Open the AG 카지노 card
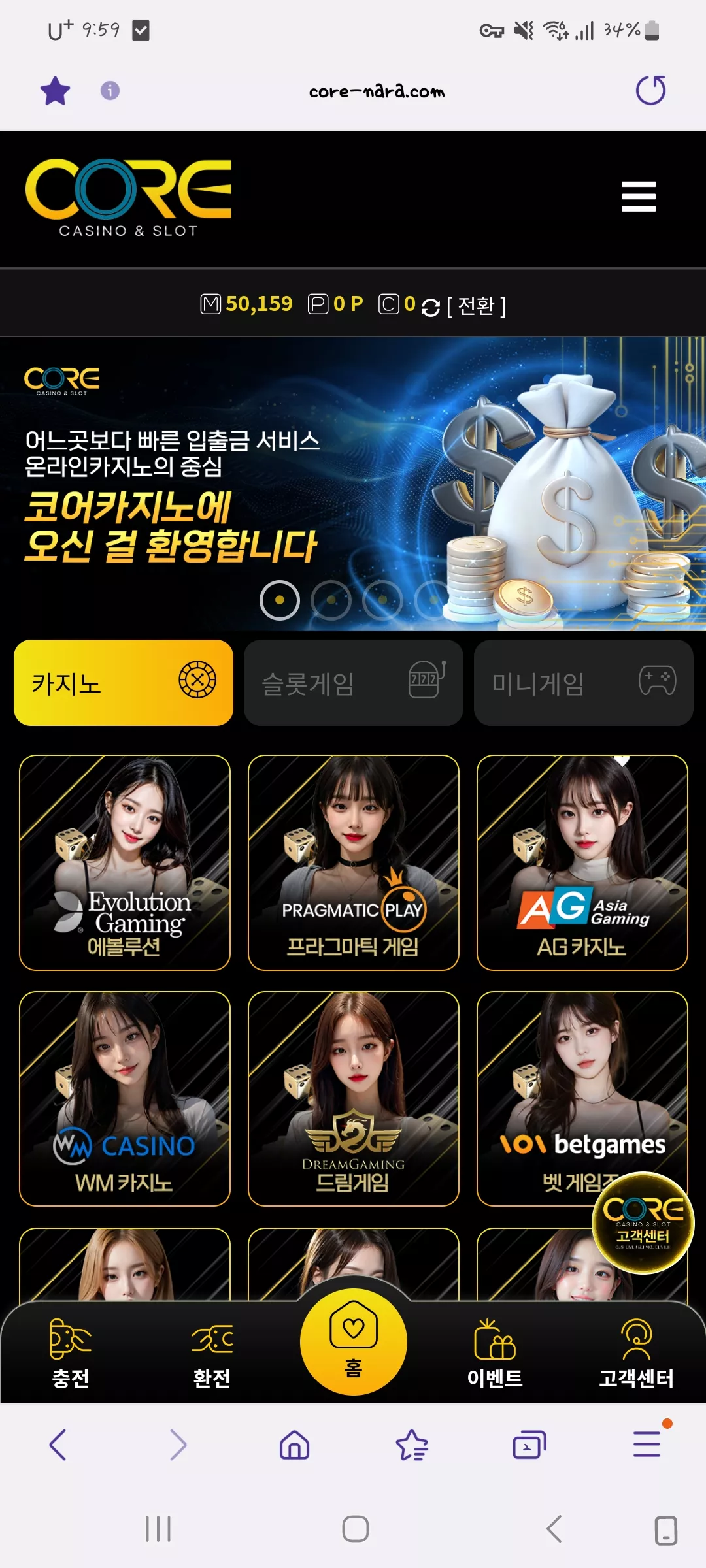Screen dimensions: 706x1568 click(x=582, y=863)
